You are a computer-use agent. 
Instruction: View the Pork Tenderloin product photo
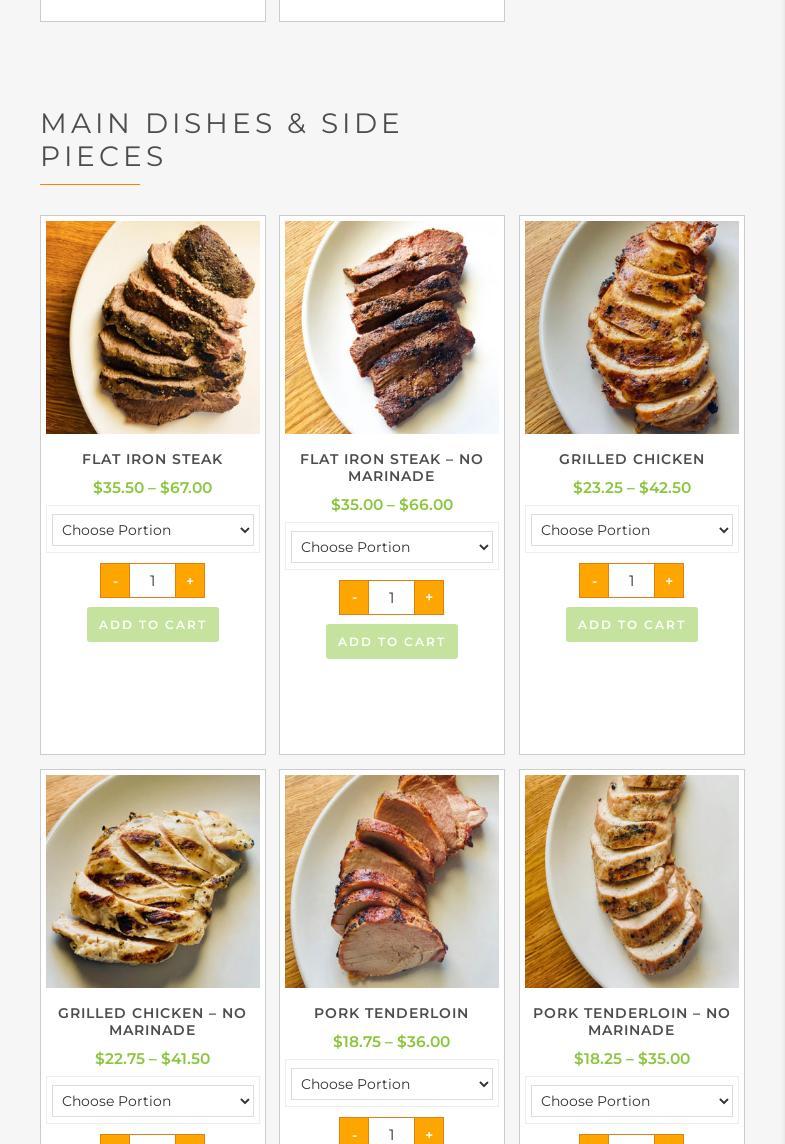click(391, 881)
